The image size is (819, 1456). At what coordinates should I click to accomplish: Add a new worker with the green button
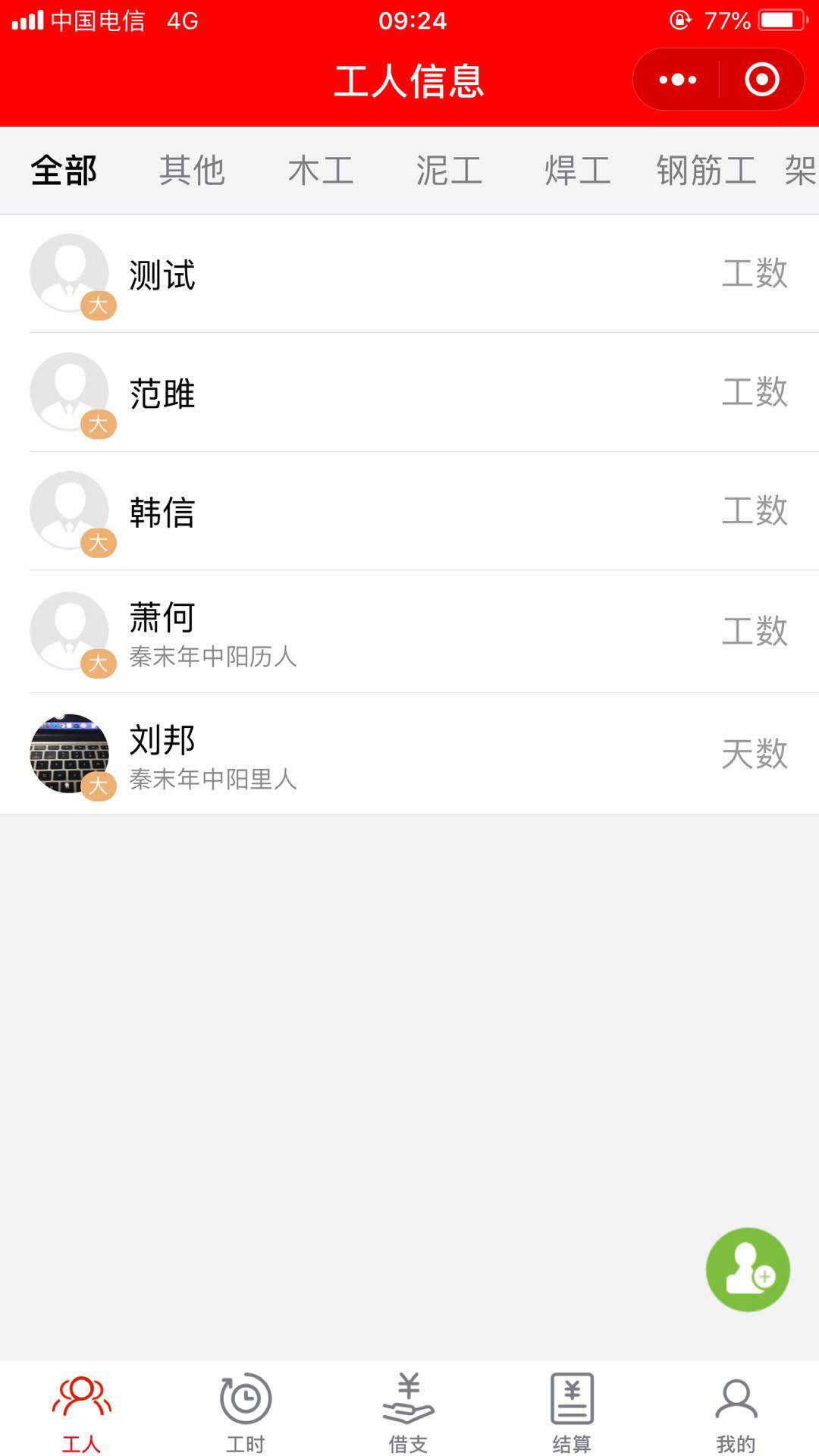click(x=748, y=1269)
